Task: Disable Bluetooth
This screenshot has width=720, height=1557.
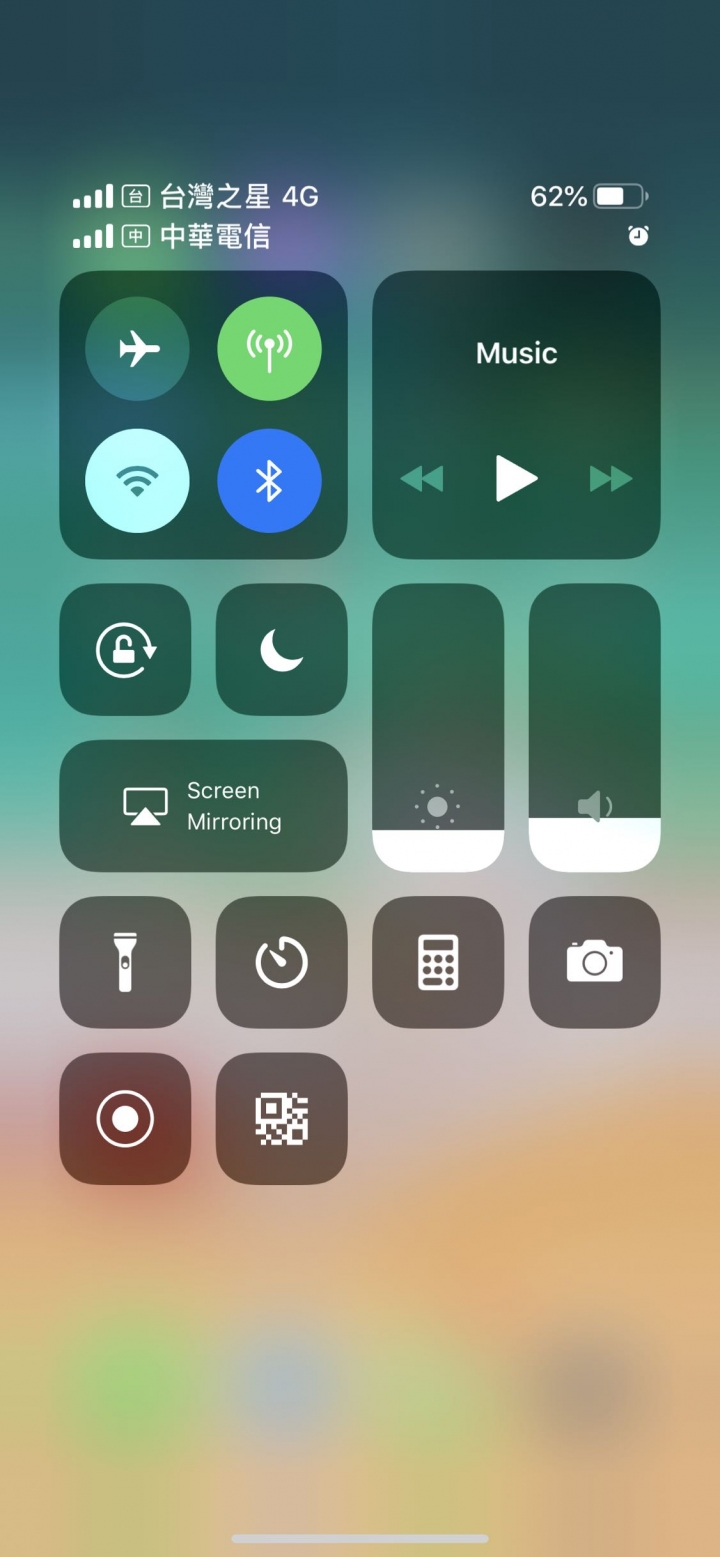Action: coord(269,481)
